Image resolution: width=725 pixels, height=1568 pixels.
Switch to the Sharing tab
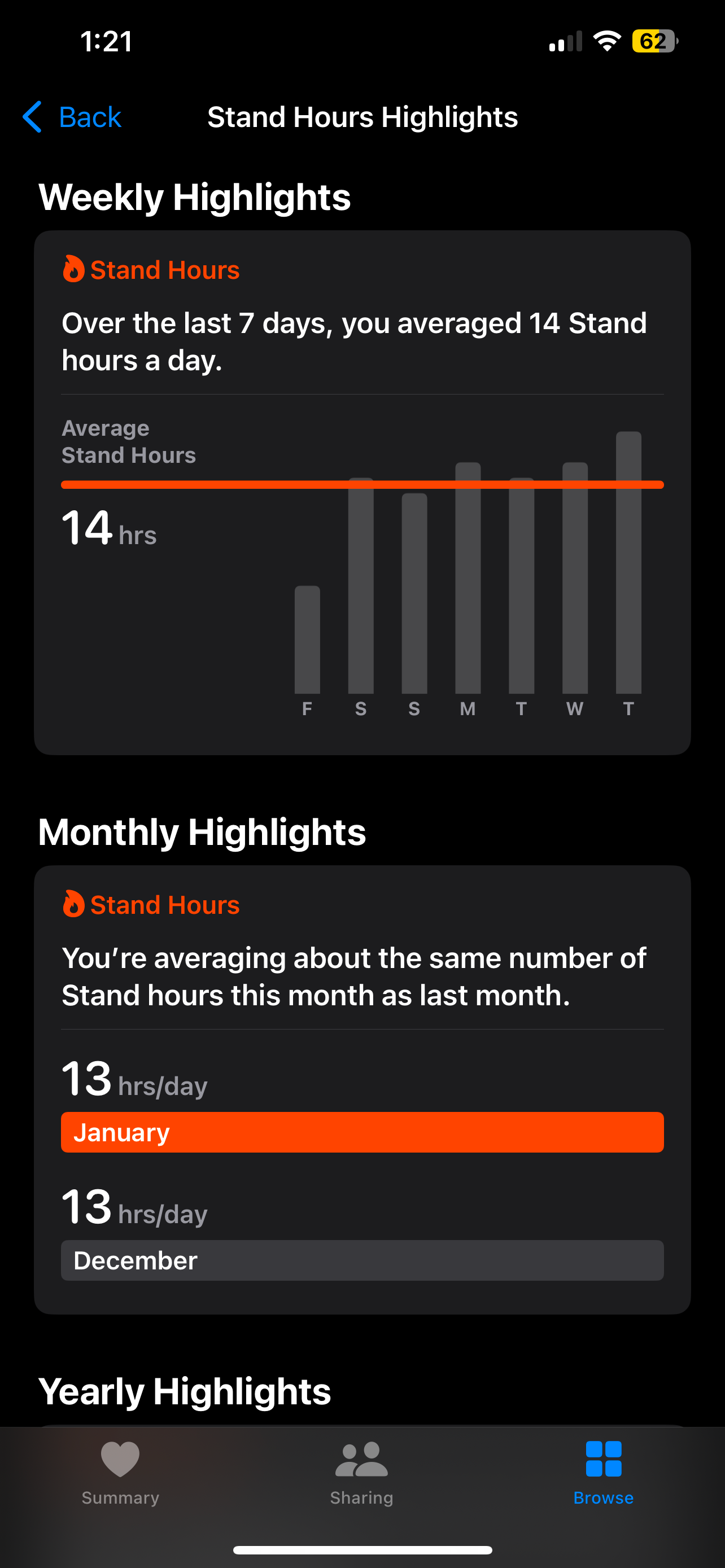361,1472
